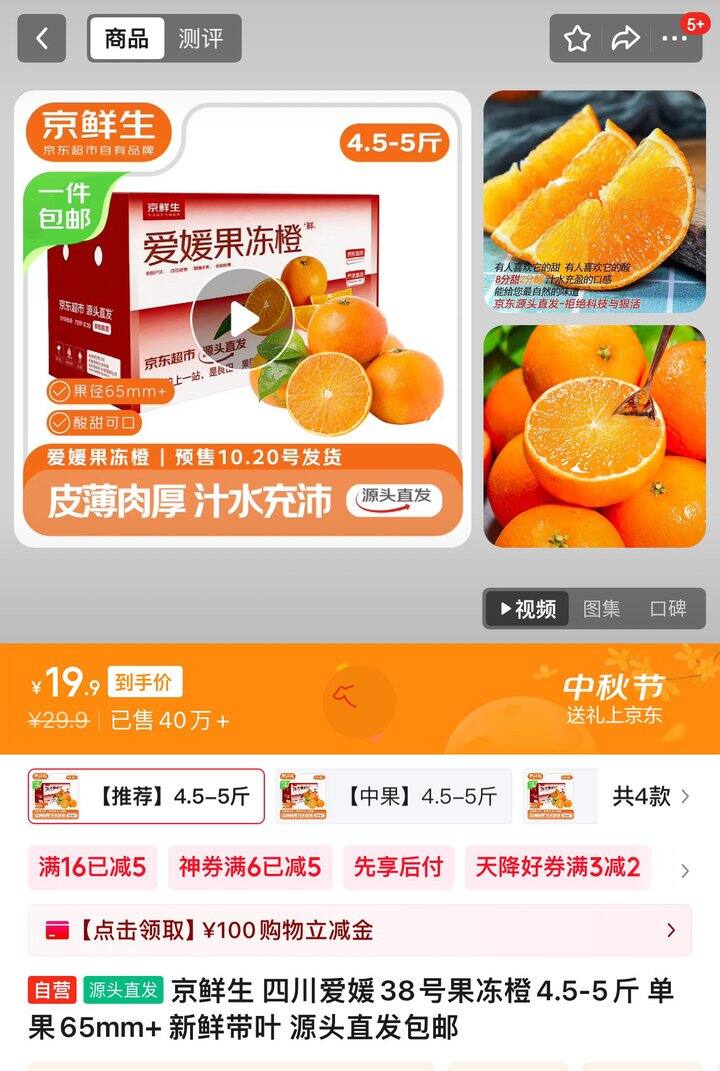Screen dimensions: 720x1071
Task: Open the orange slices photo
Action: (594, 202)
